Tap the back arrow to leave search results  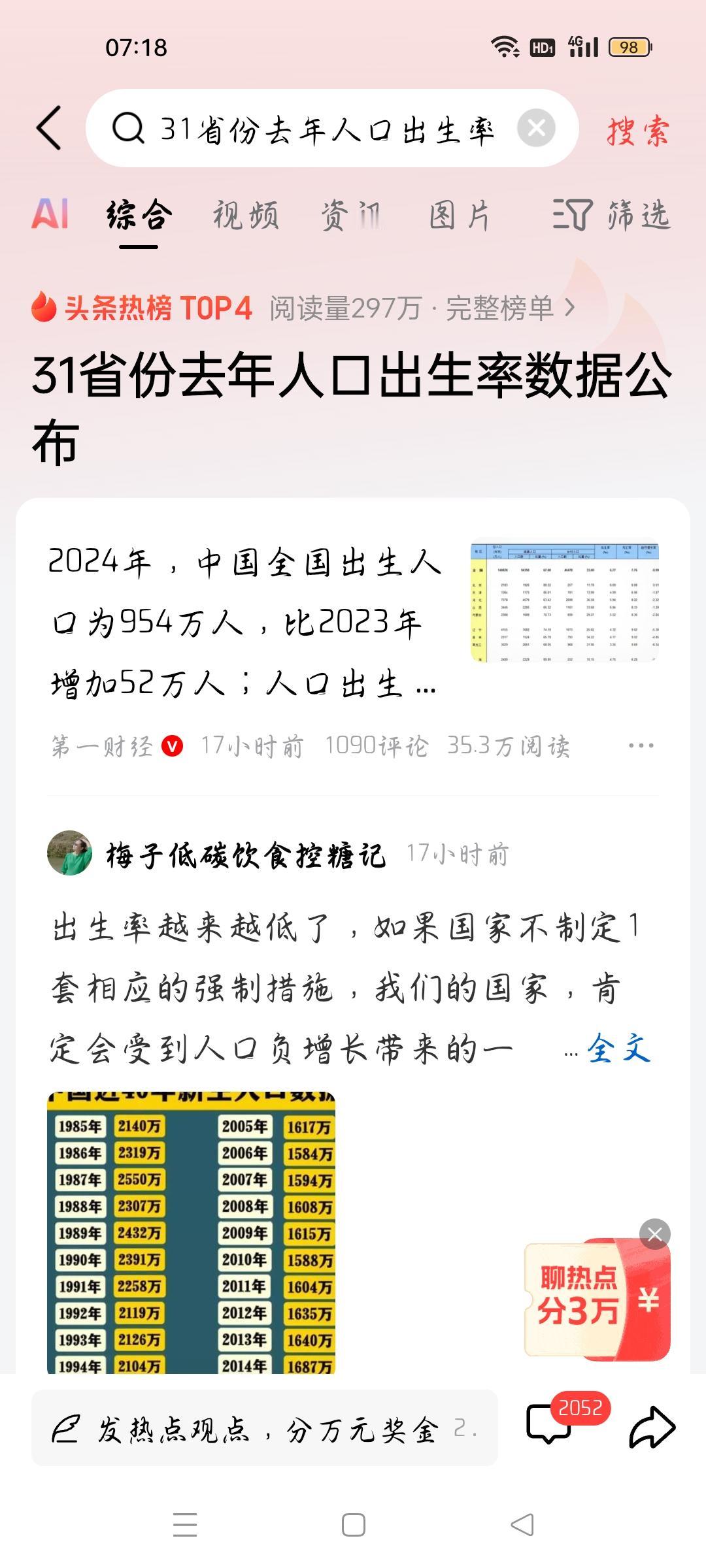[x=49, y=129]
